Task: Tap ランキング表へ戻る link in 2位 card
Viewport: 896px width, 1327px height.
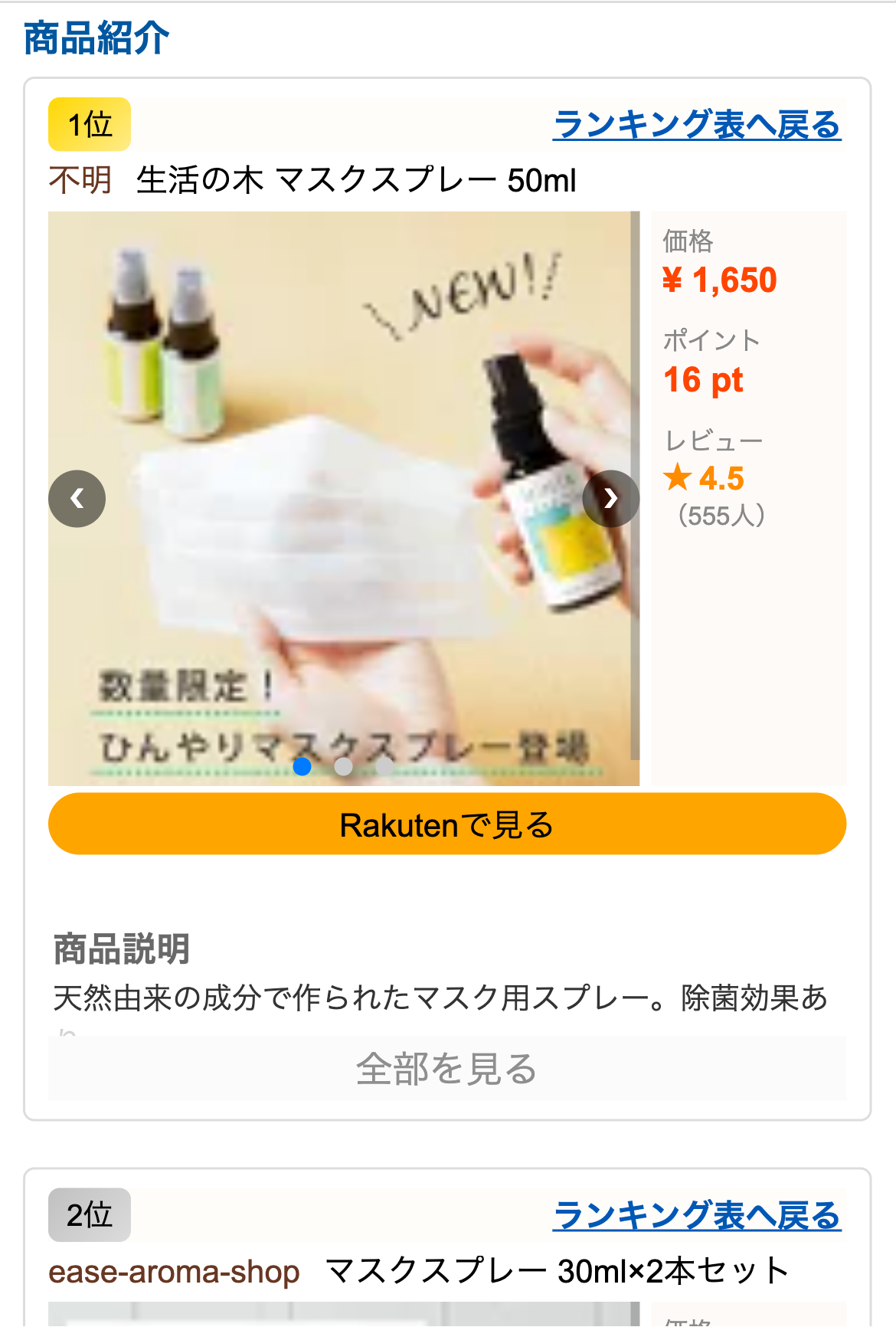Action: [x=696, y=1216]
